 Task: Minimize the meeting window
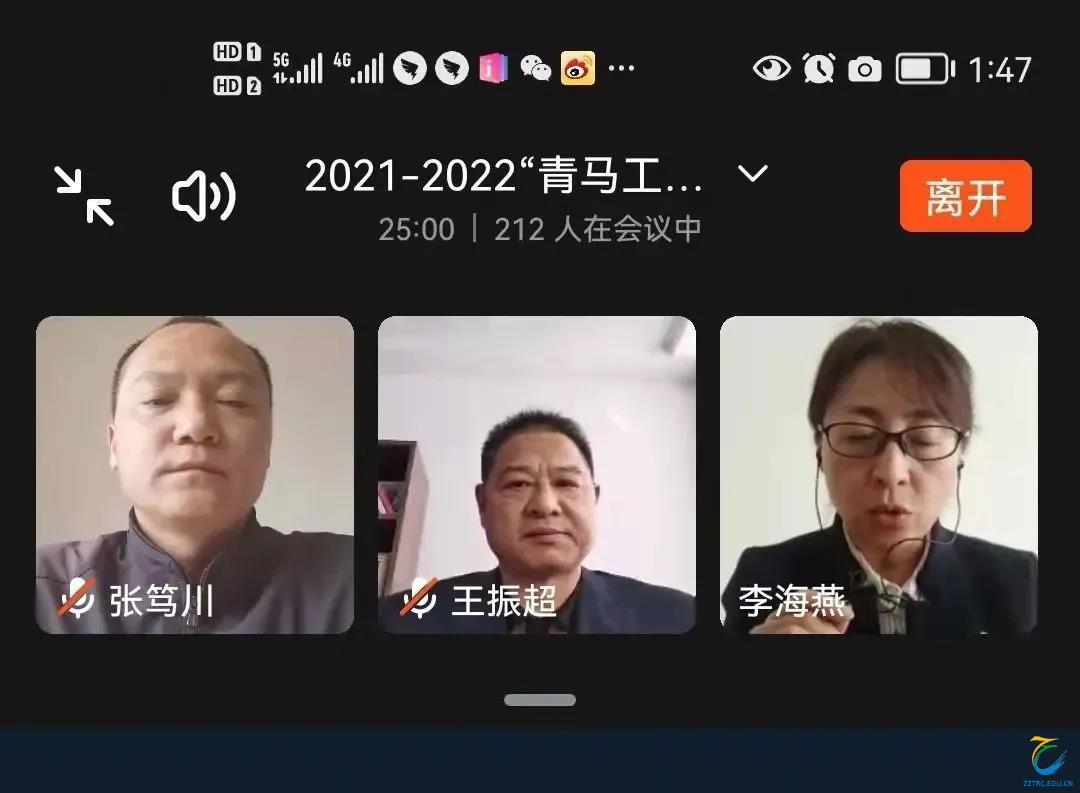click(84, 196)
